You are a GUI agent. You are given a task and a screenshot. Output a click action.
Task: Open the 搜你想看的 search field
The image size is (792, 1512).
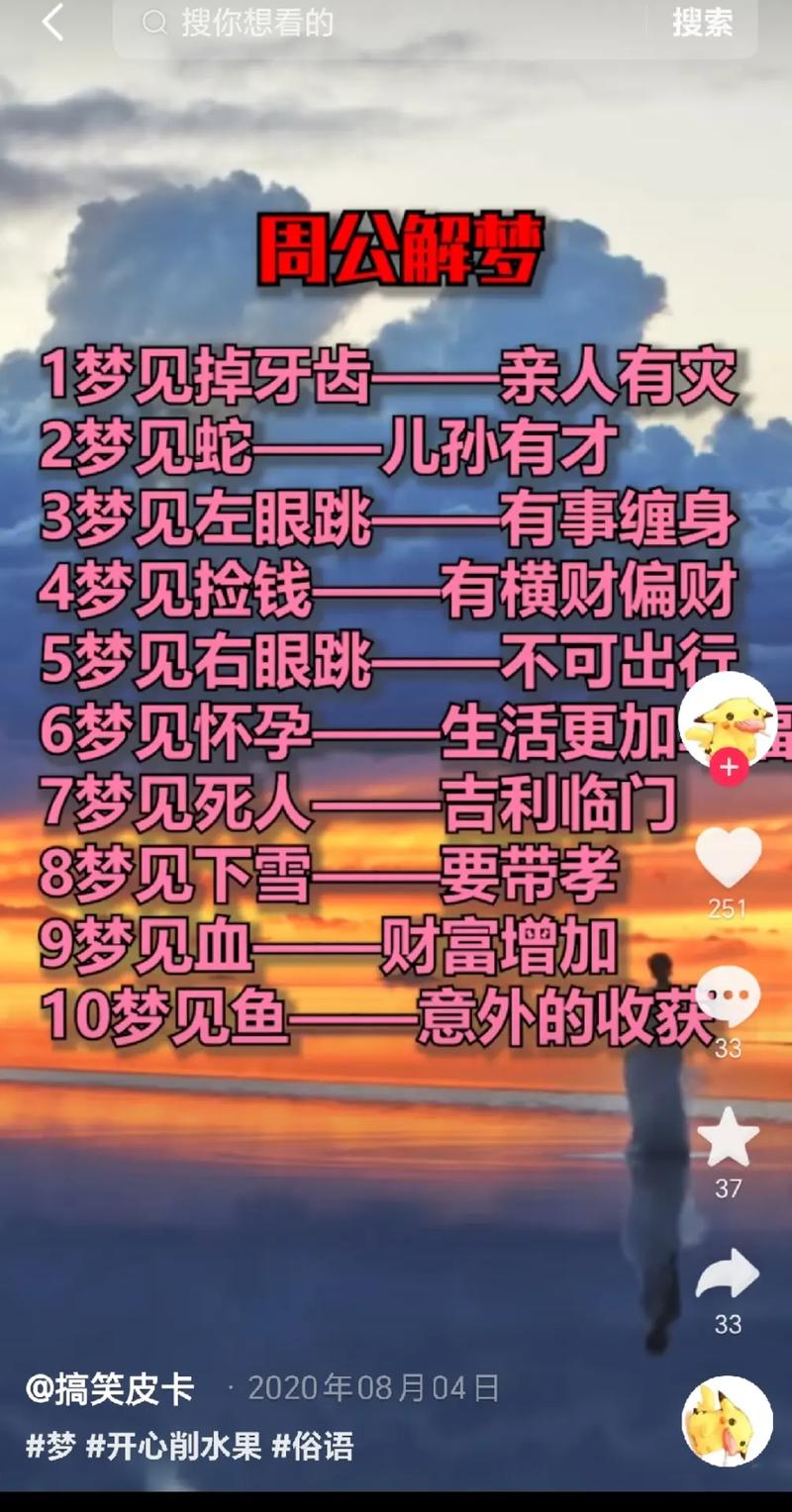click(386, 23)
